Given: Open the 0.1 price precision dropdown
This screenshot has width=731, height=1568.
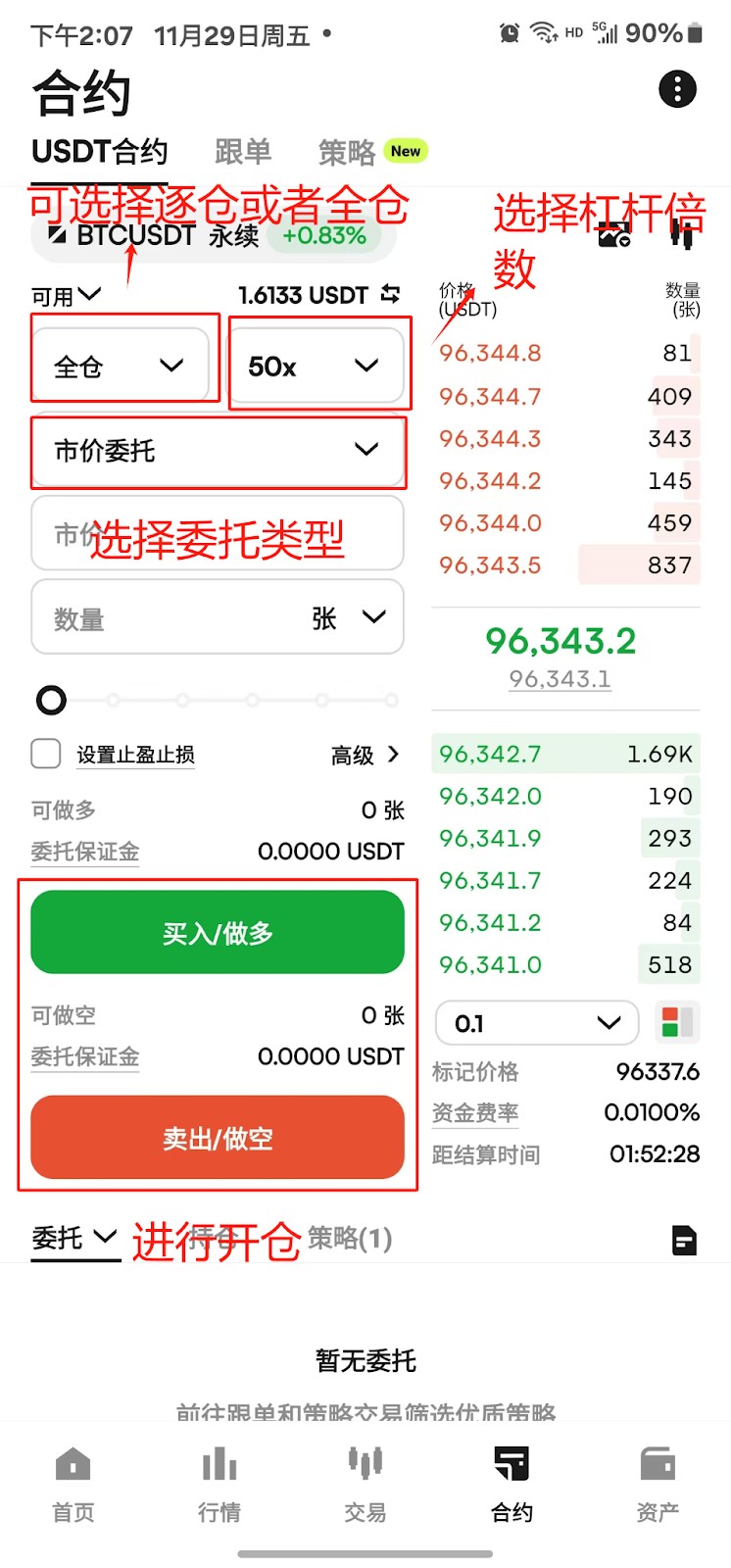Looking at the screenshot, I should pos(536,1022).
